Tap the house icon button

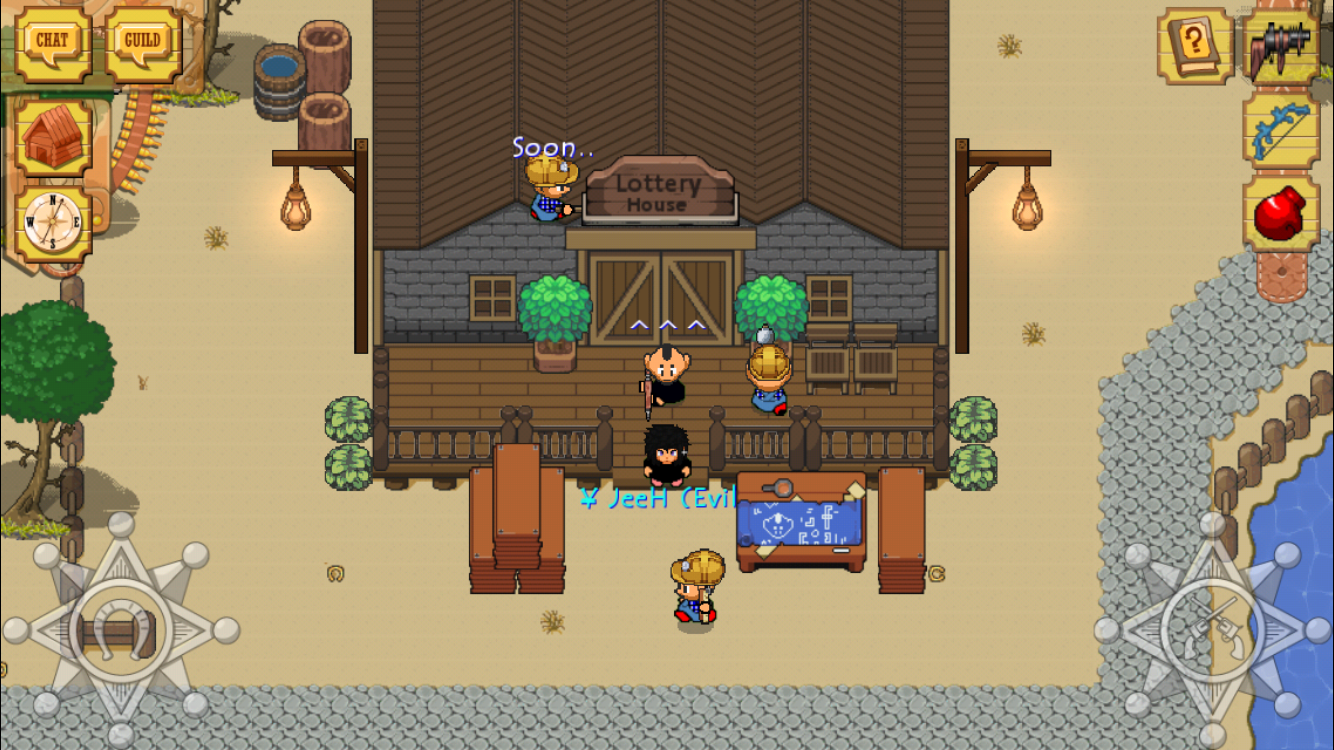point(53,137)
